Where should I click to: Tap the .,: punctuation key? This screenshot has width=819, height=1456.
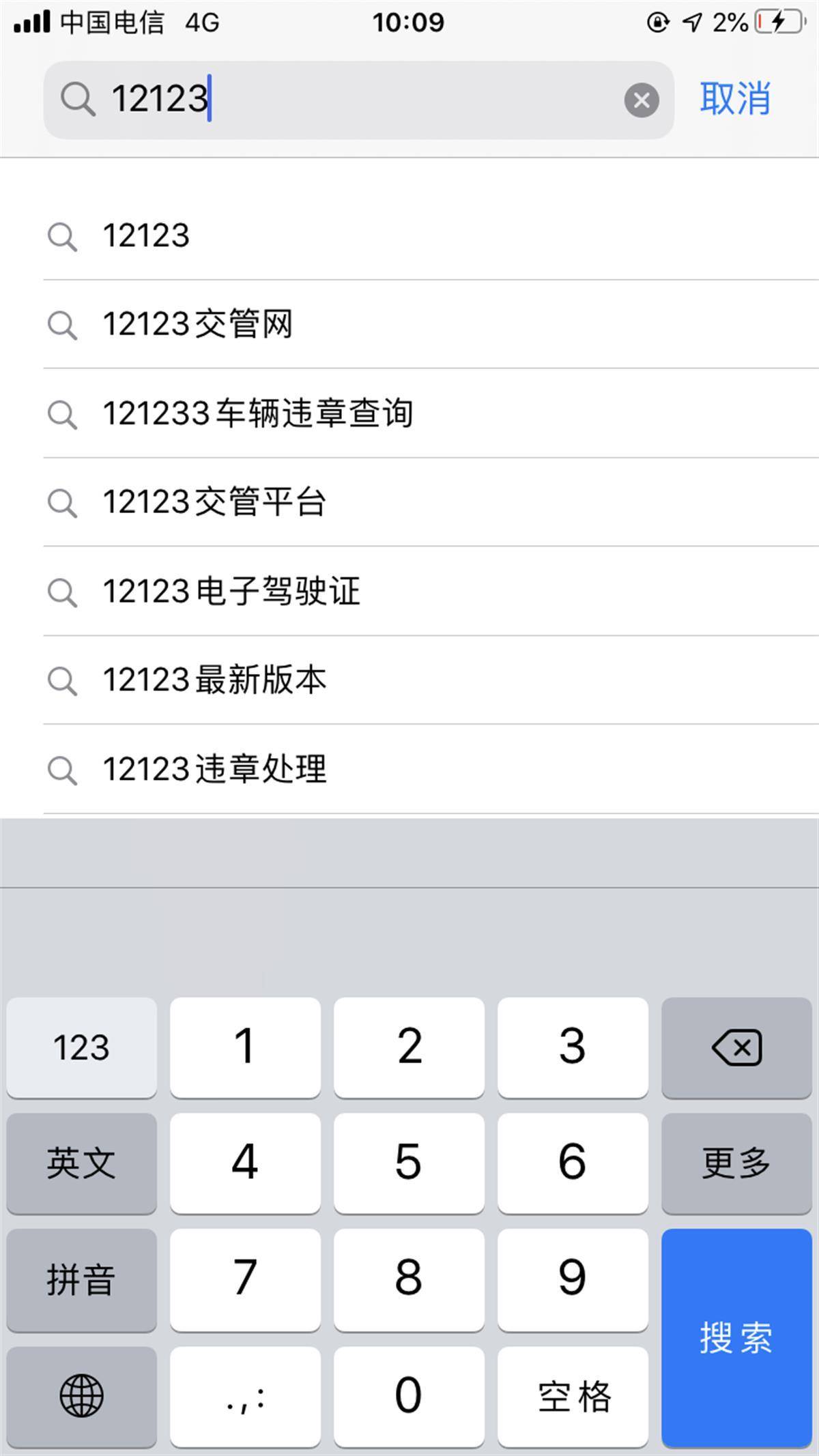point(245,1397)
